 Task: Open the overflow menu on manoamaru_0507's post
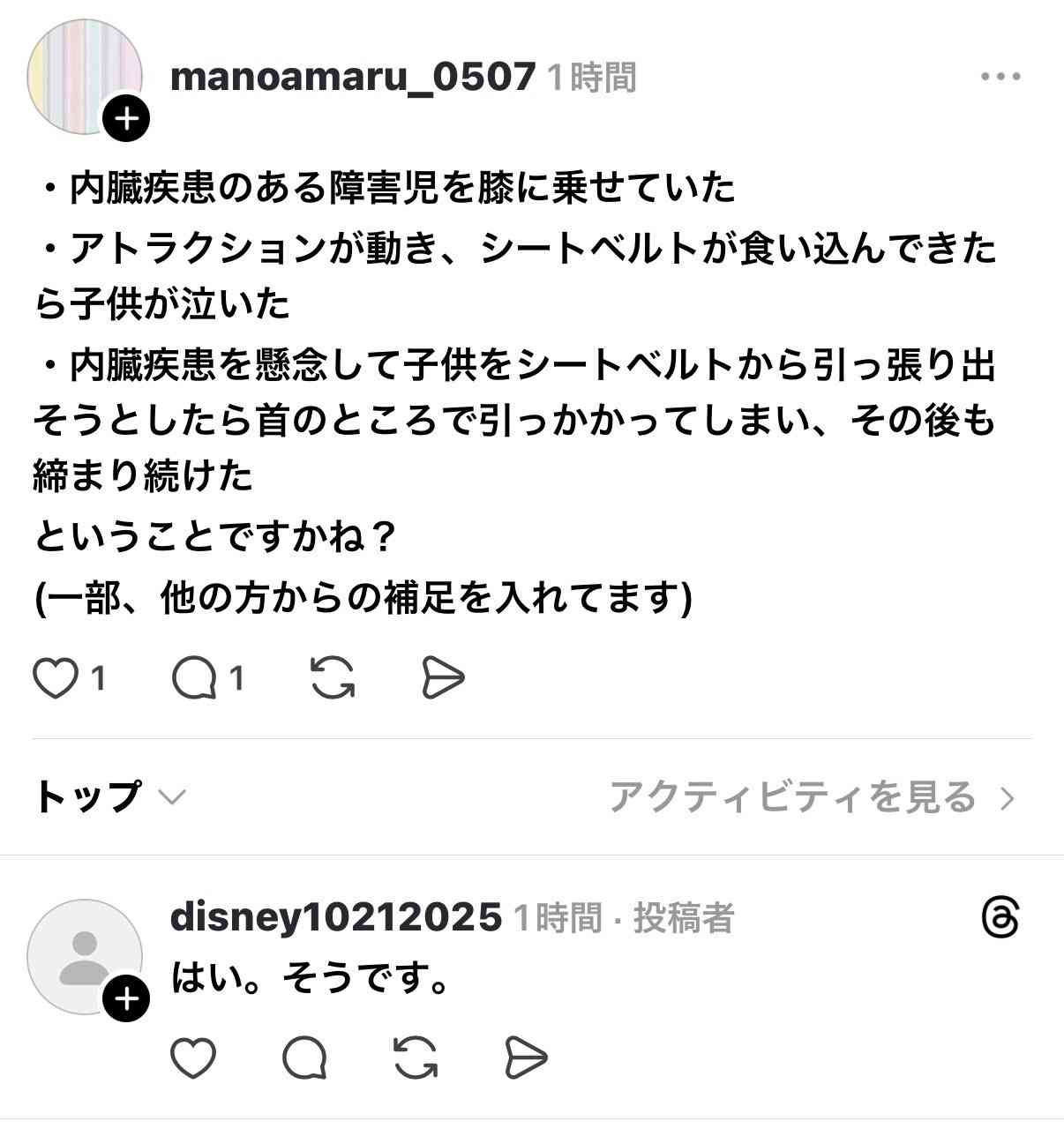1000,78
